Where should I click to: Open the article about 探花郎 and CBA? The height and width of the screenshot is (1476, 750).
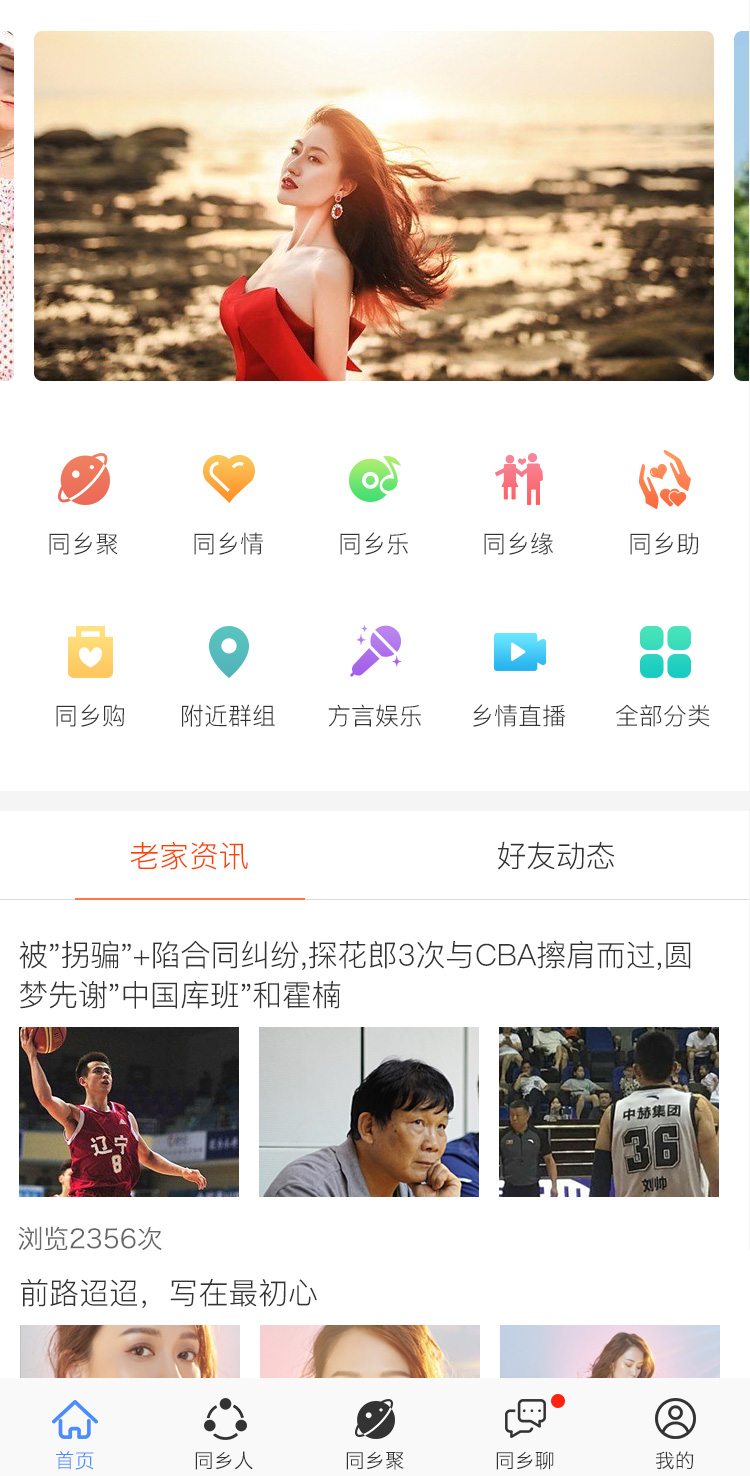coord(356,975)
